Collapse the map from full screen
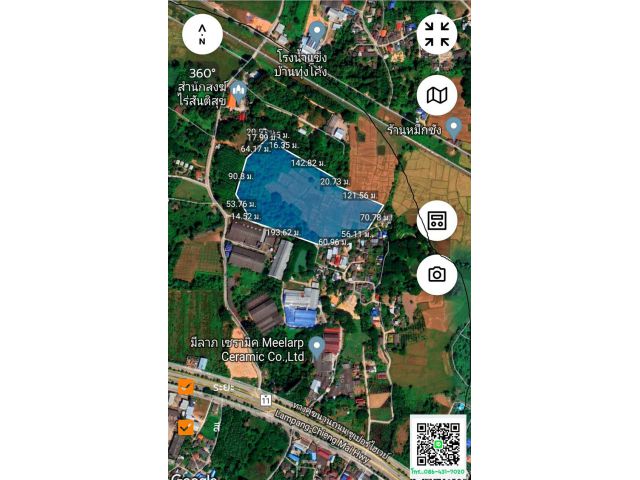Viewport: 640px width, 480px height. [x=436, y=34]
